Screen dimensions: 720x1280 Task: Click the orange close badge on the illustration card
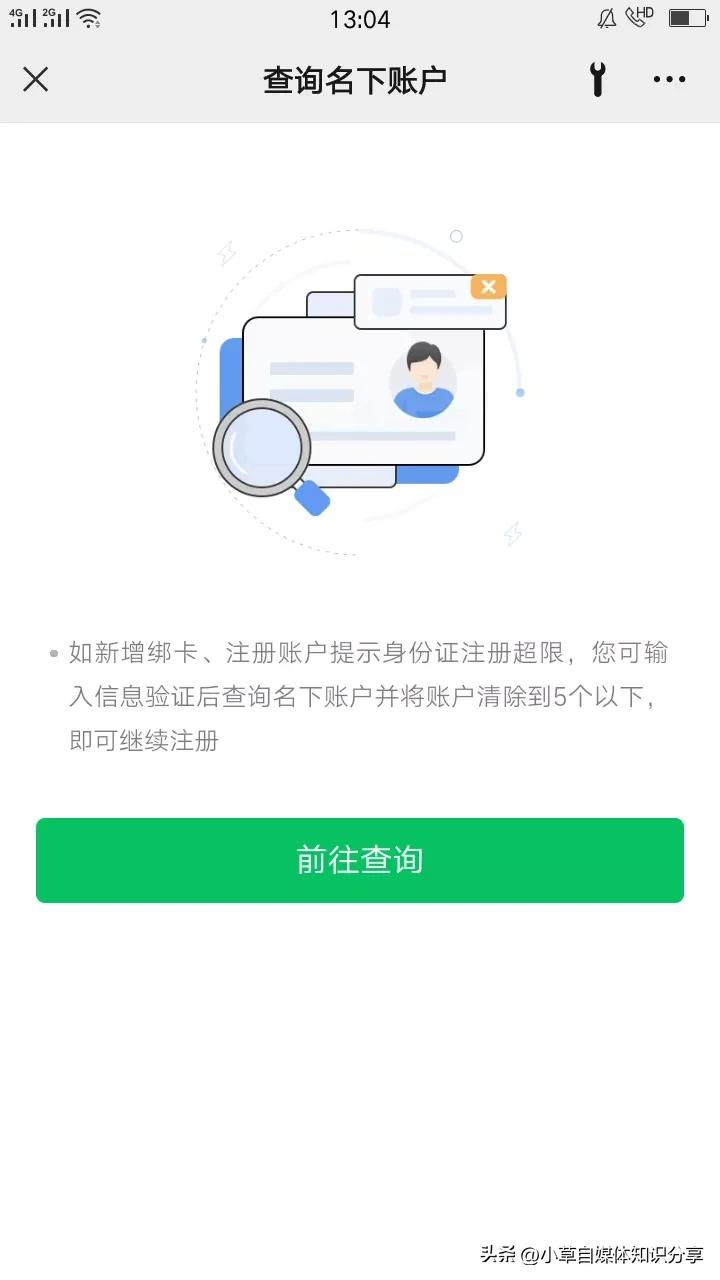[488, 287]
